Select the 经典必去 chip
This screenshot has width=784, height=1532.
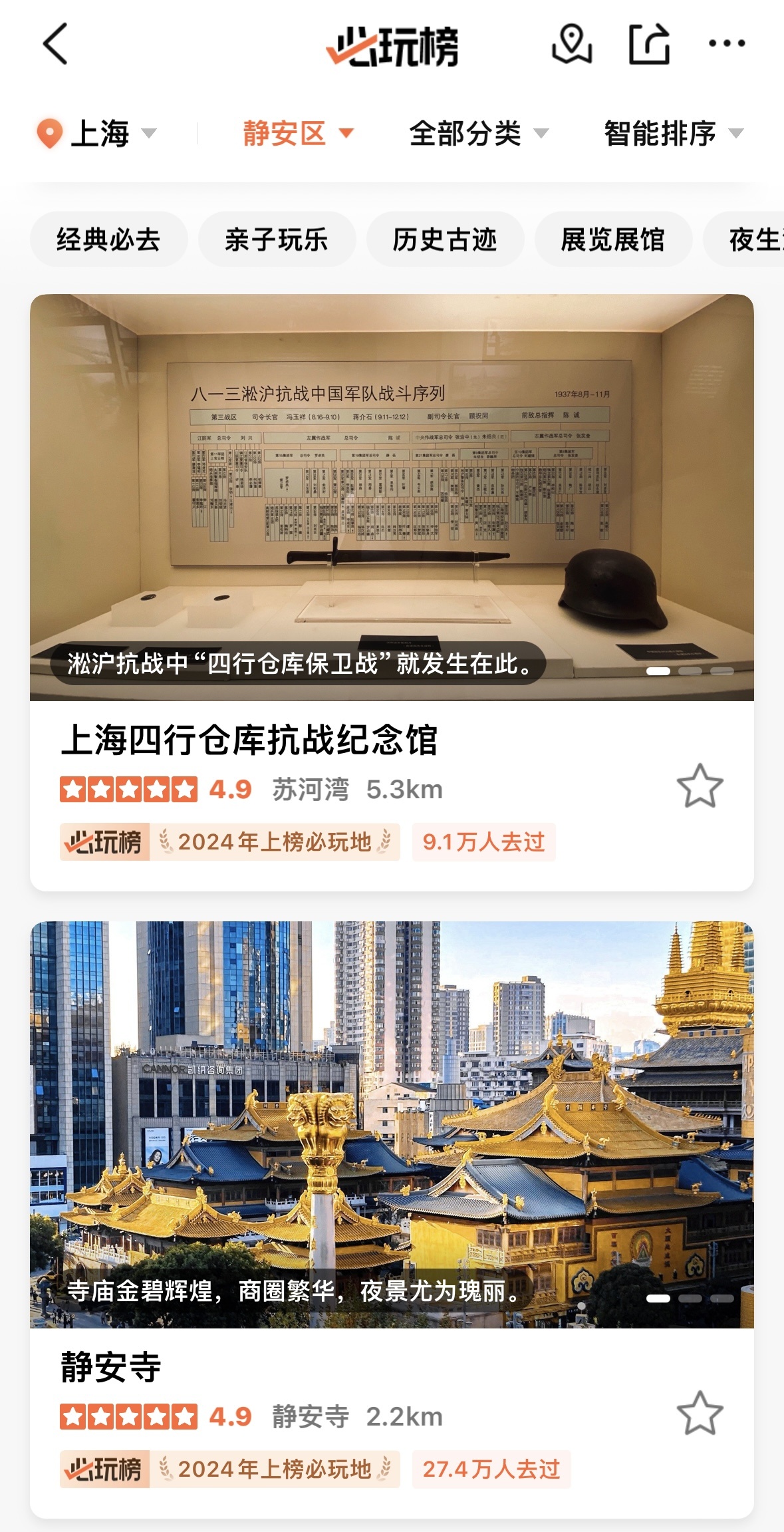(x=108, y=239)
